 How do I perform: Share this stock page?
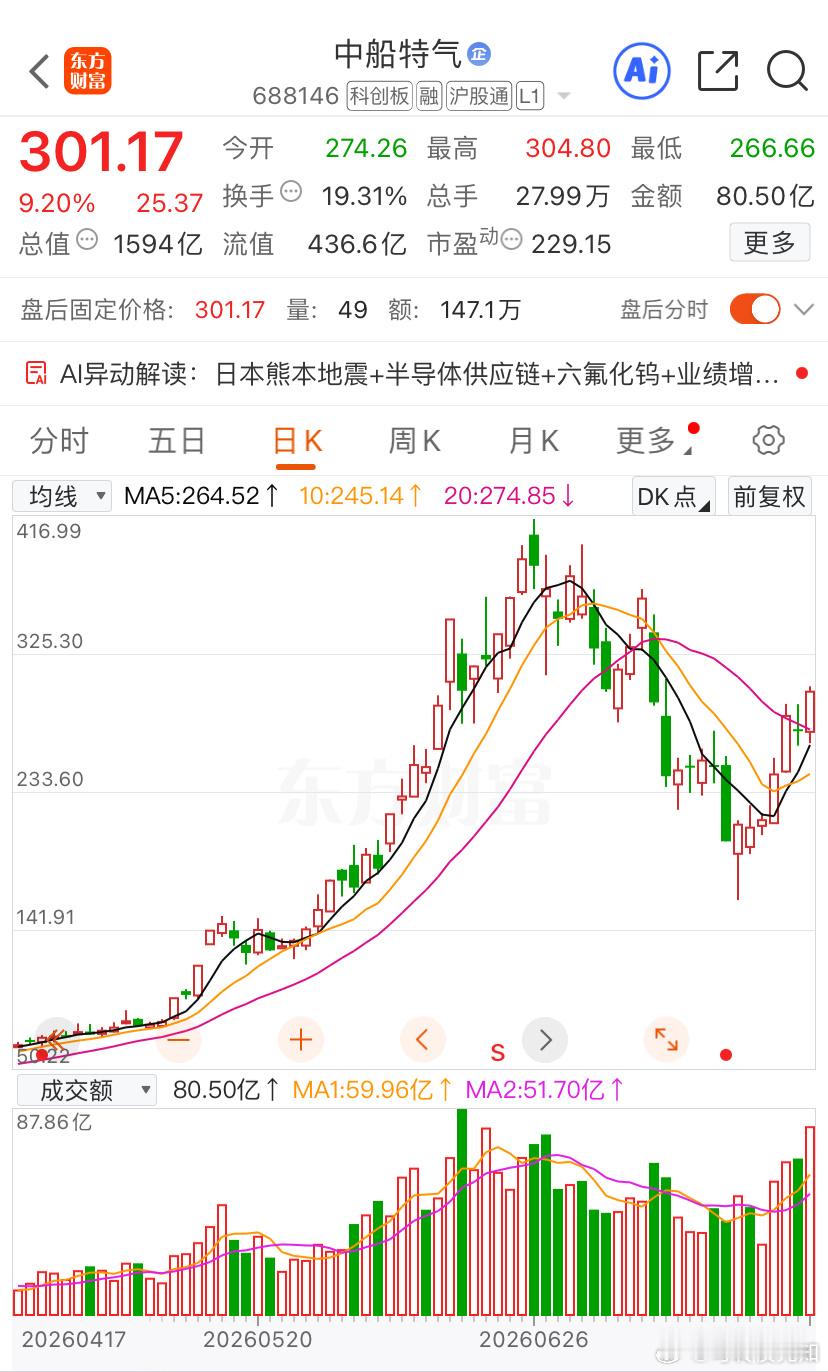[x=717, y=71]
